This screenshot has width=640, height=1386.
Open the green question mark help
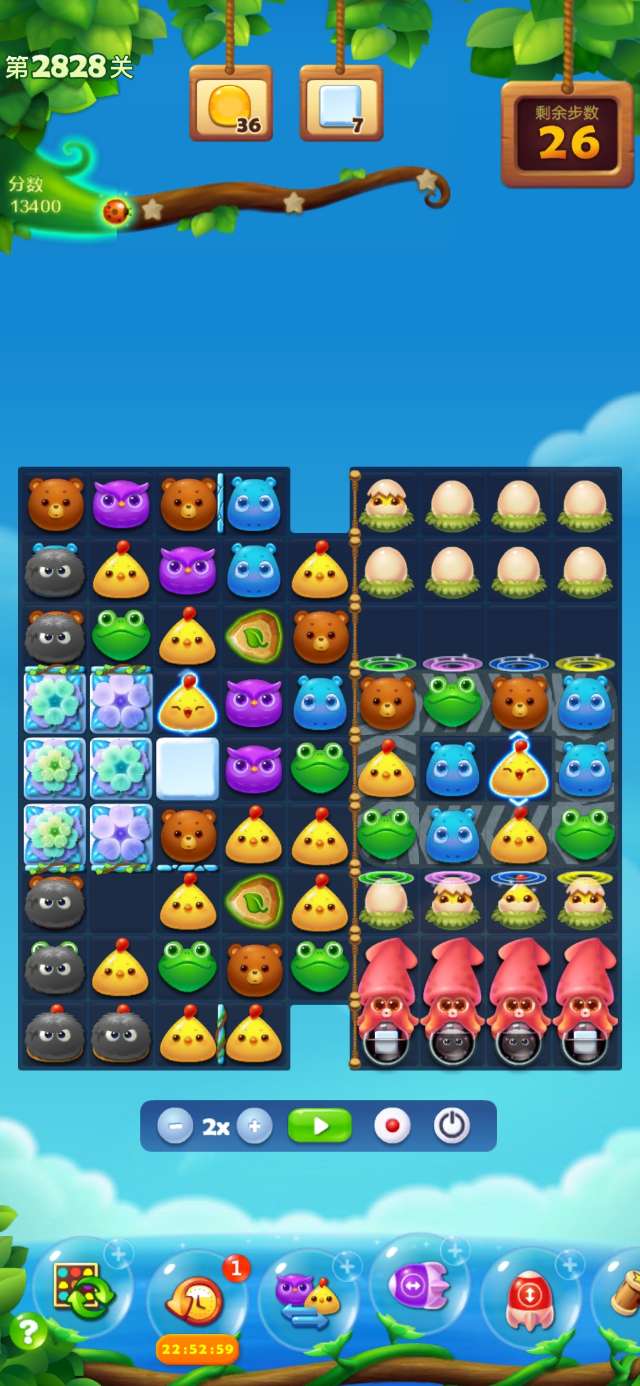(x=28, y=1332)
